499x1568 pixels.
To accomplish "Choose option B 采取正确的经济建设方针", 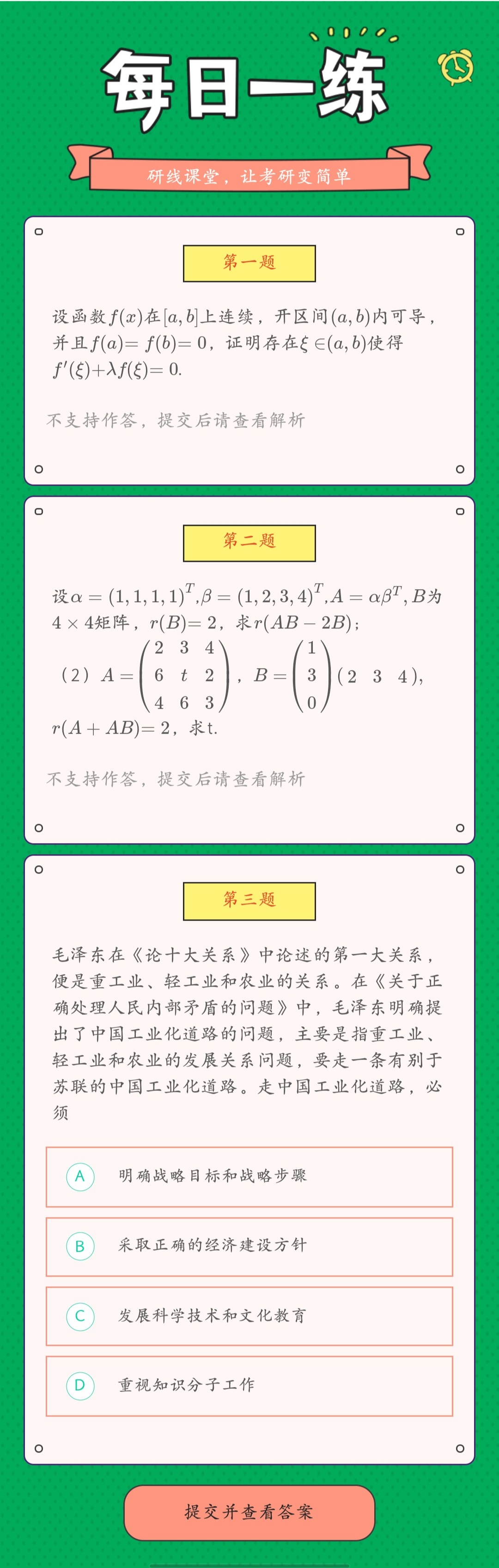I will click(249, 1246).
